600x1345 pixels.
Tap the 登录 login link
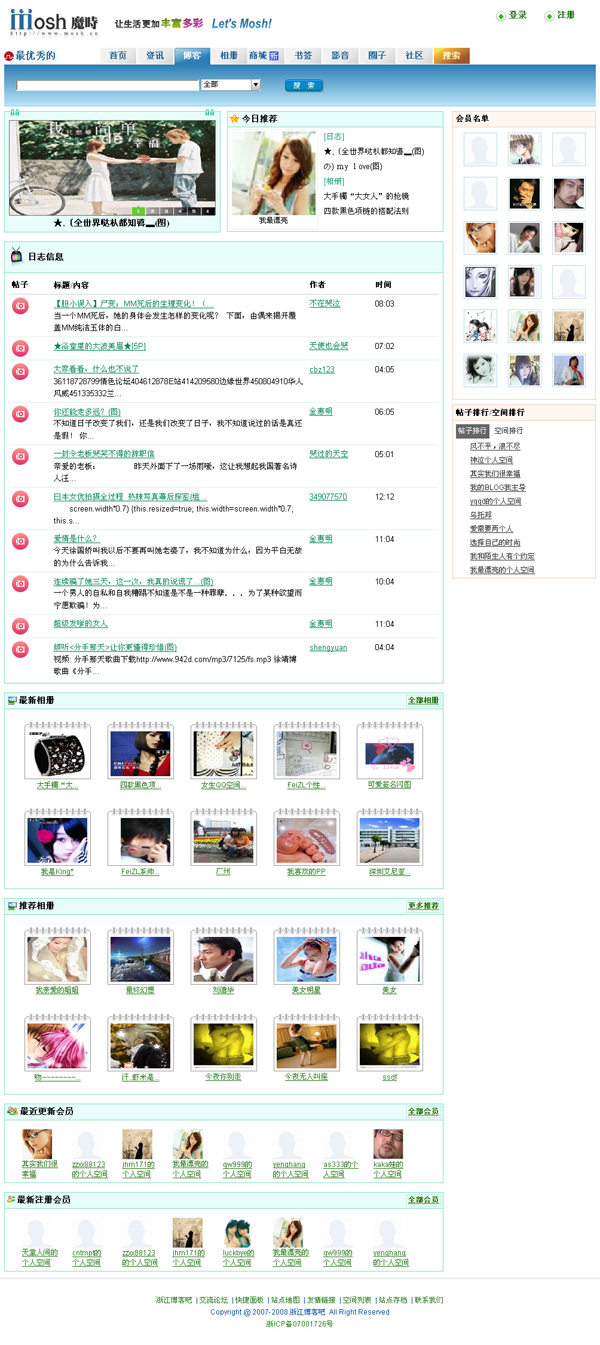(x=516, y=15)
